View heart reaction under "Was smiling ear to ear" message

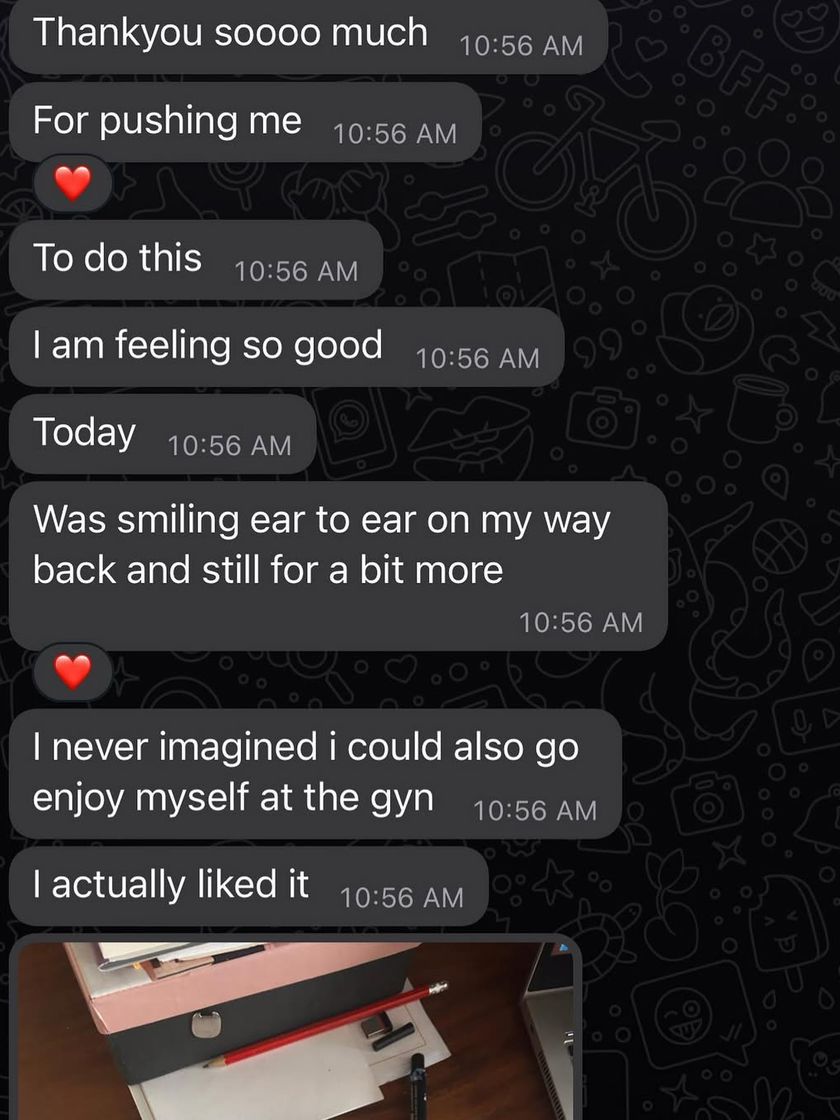point(72,672)
